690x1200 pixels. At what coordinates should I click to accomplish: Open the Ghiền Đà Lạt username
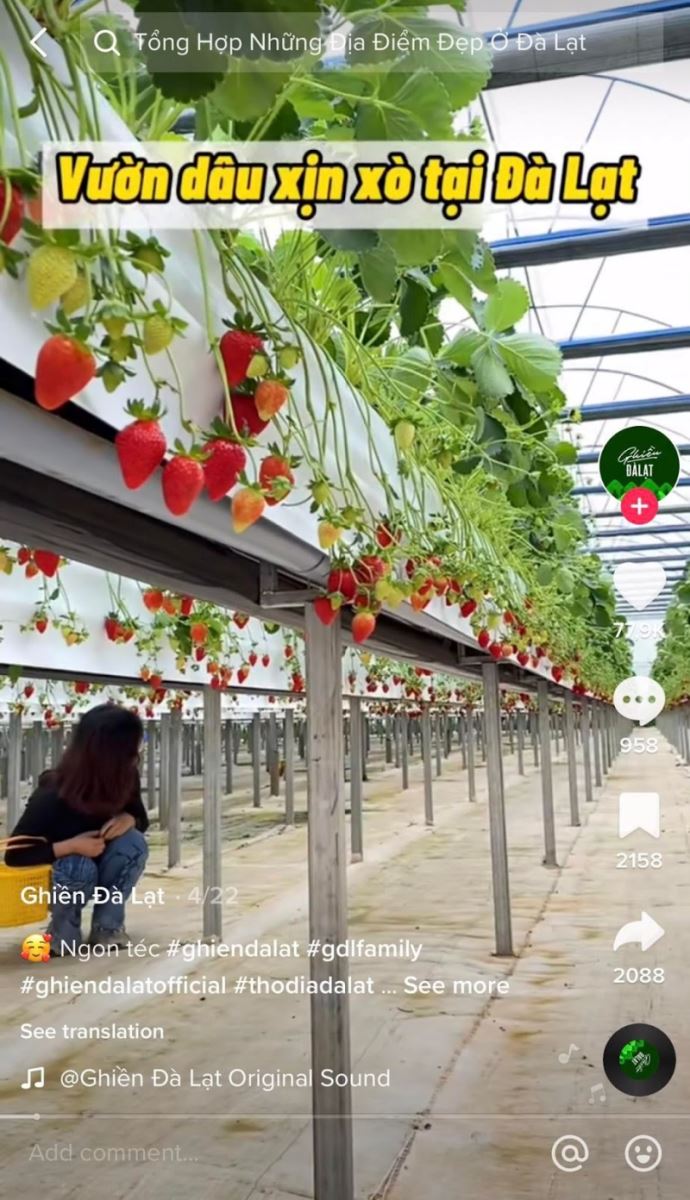[92, 895]
